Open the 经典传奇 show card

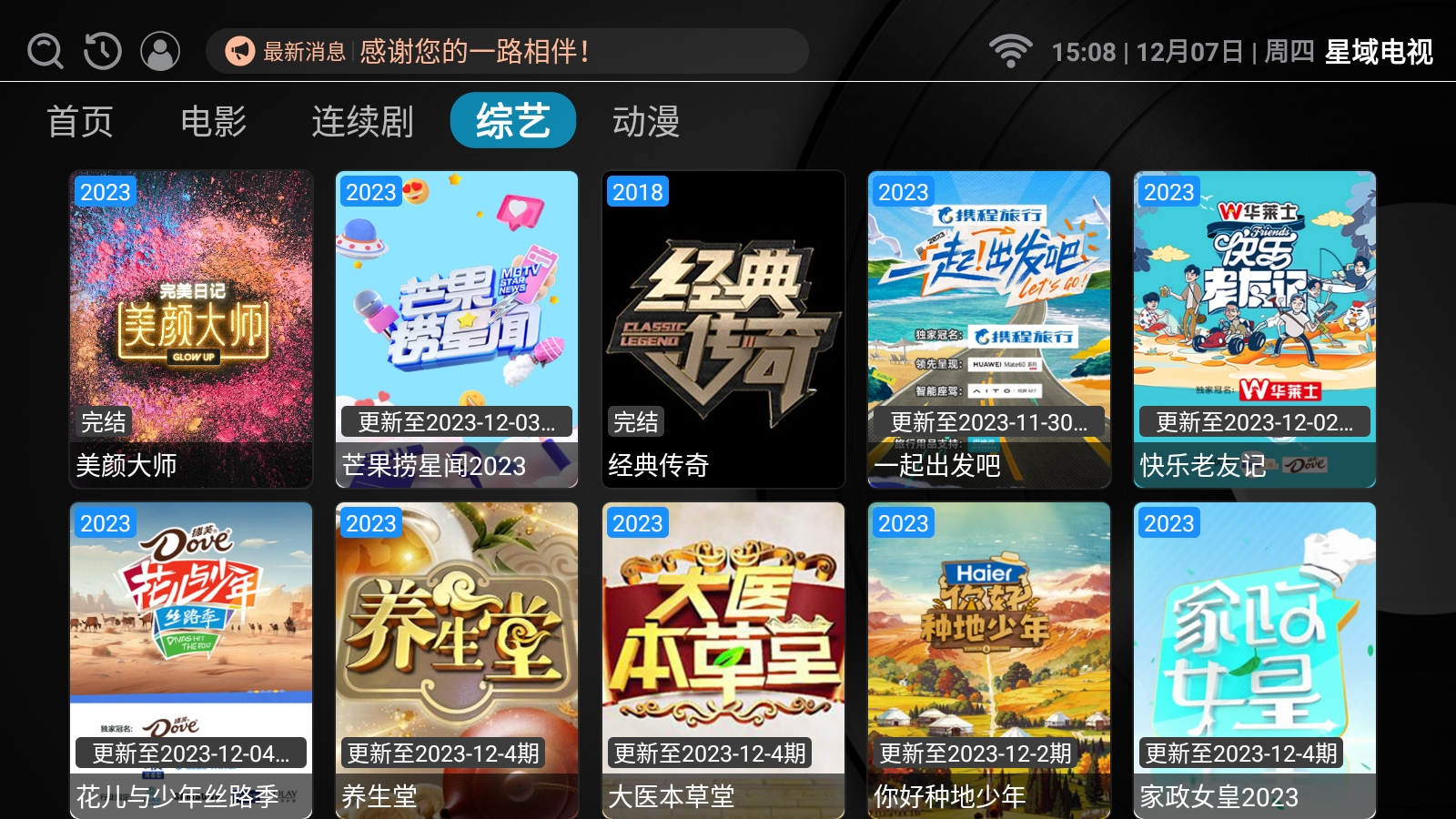point(723,328)
